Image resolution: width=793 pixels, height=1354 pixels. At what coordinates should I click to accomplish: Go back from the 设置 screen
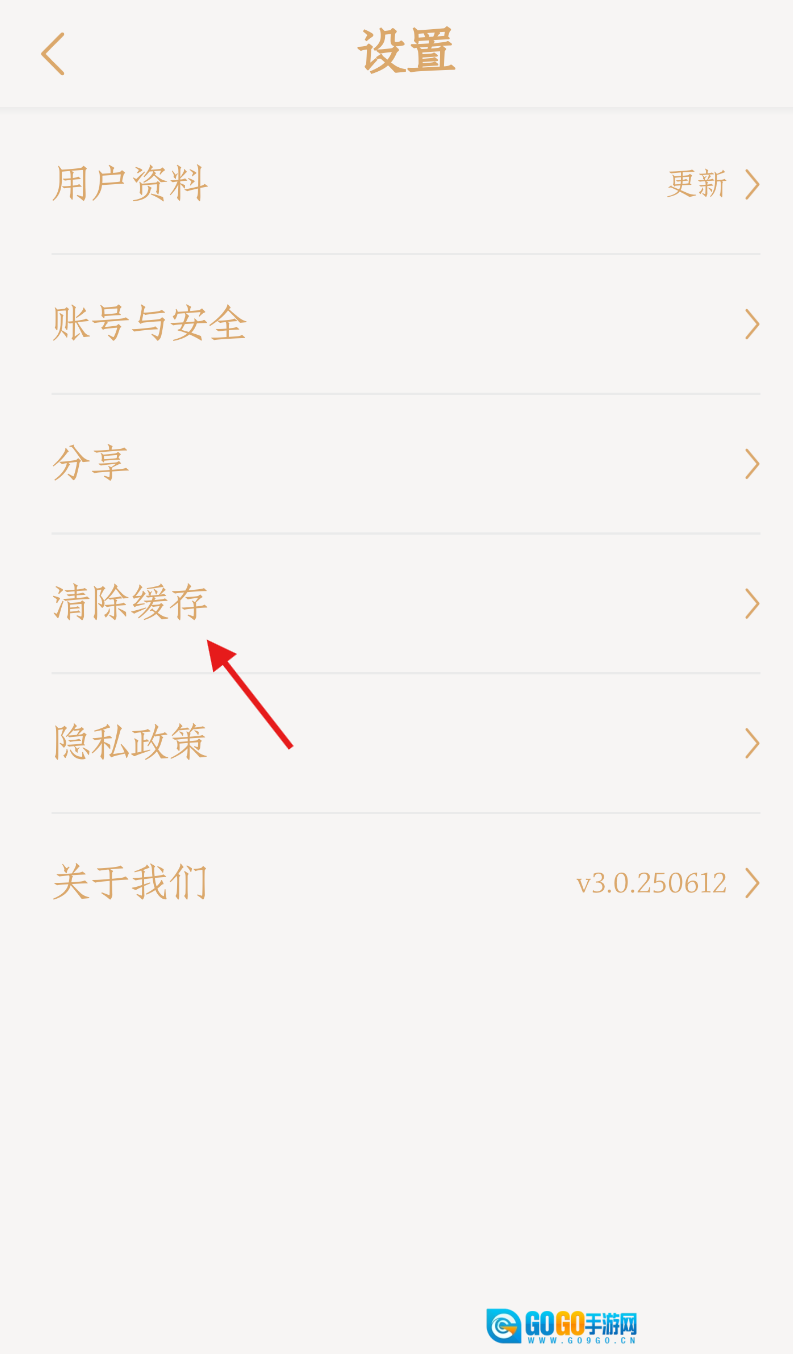click(53, 53)
